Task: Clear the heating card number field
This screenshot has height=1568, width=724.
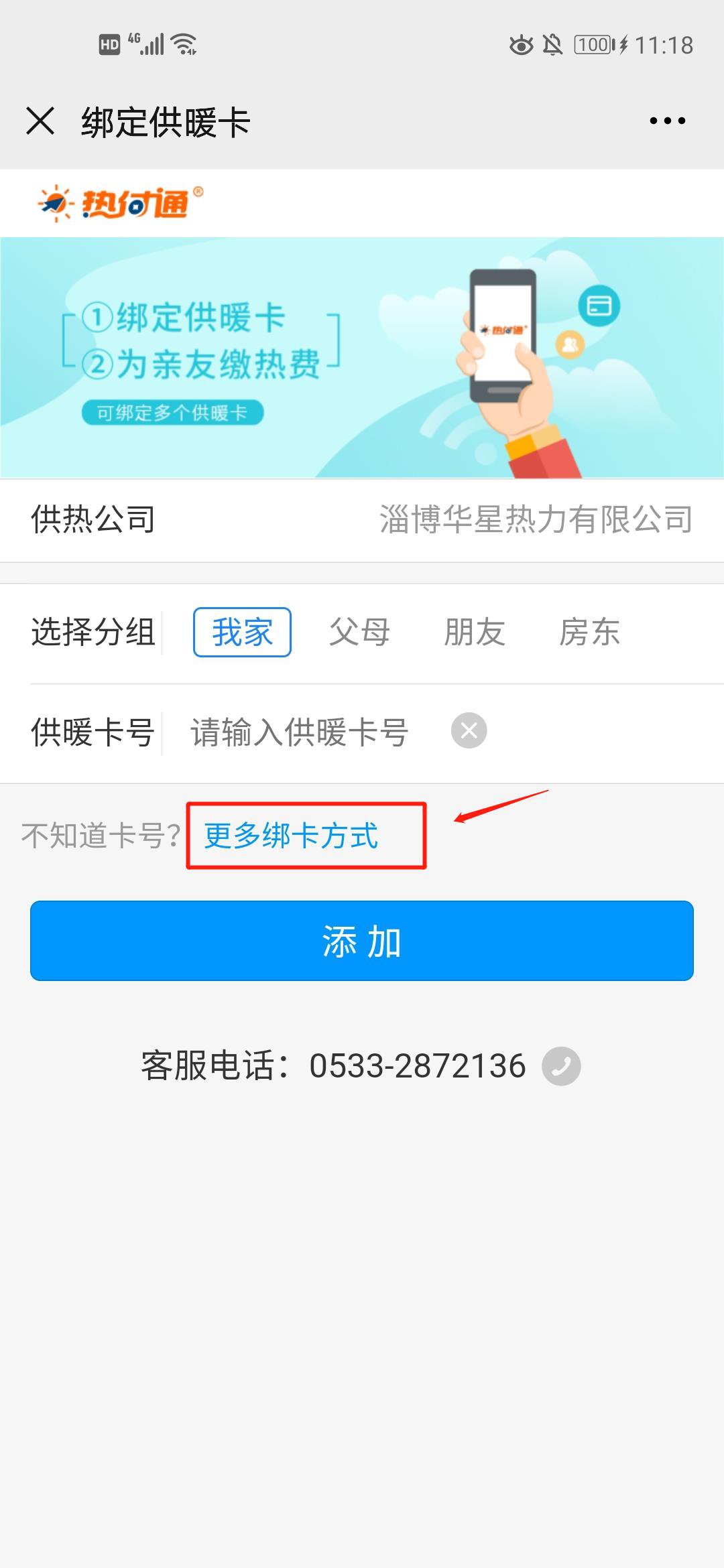Action: coord(469,730)
